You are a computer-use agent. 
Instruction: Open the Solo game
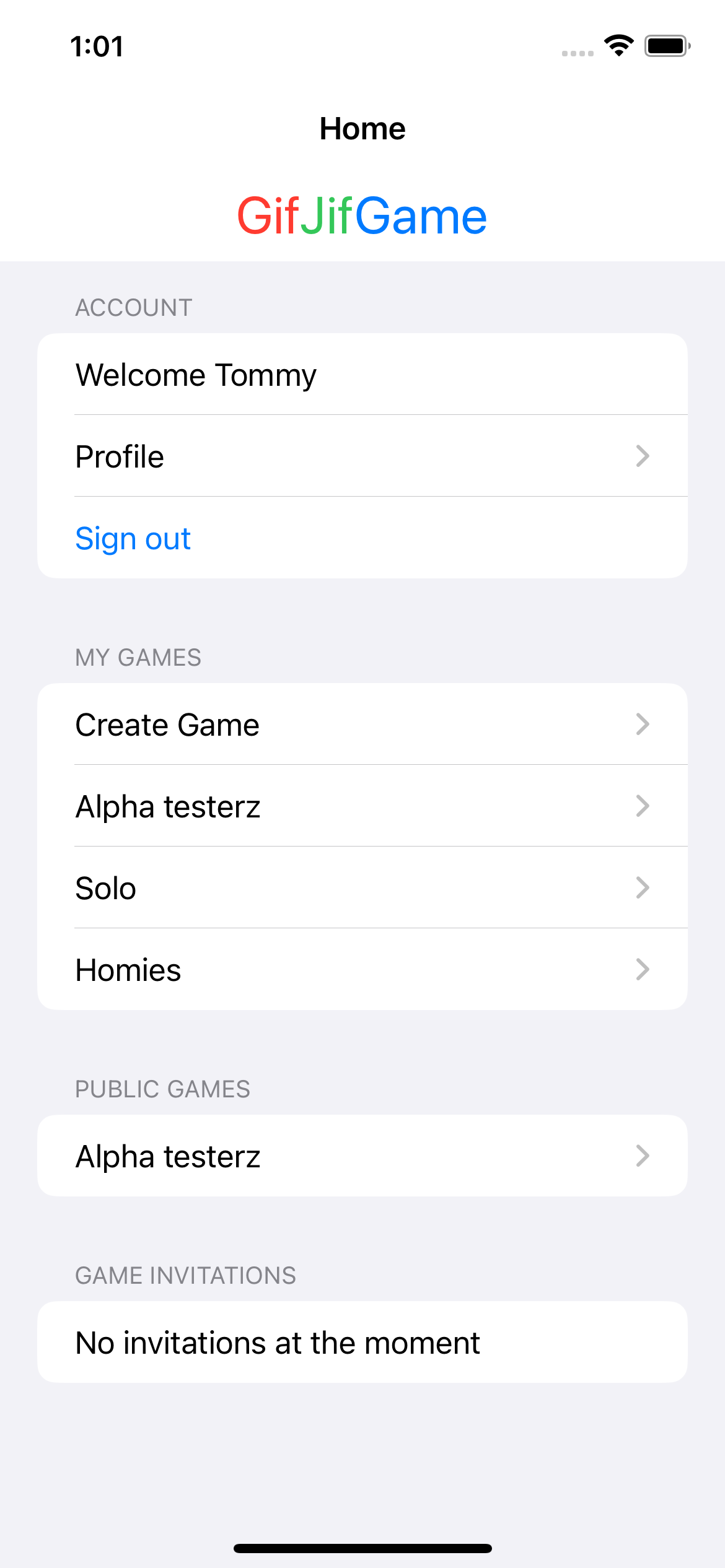[362, 888]
